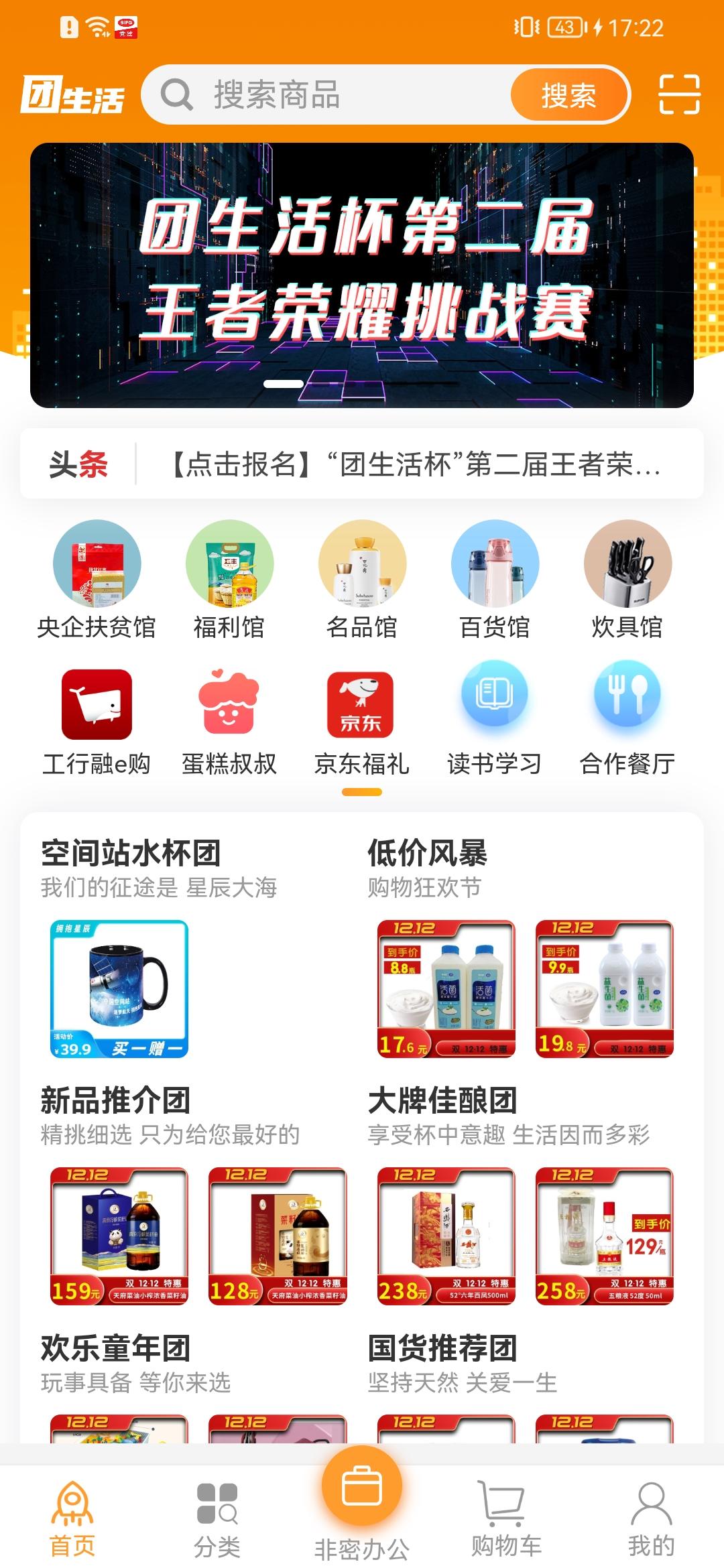
Task: Open the 头条 headline about 点击报名
Action: point(416,464)
